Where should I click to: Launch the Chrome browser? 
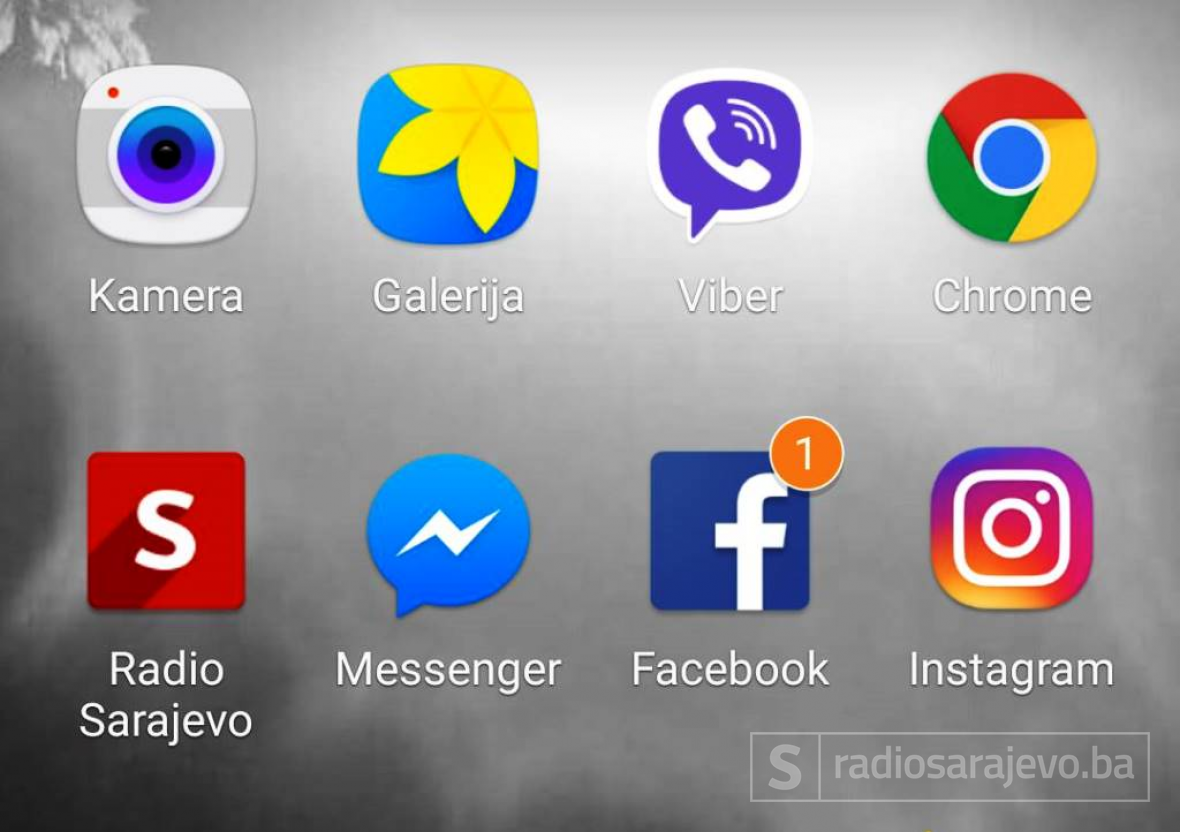coord(1011,158)
